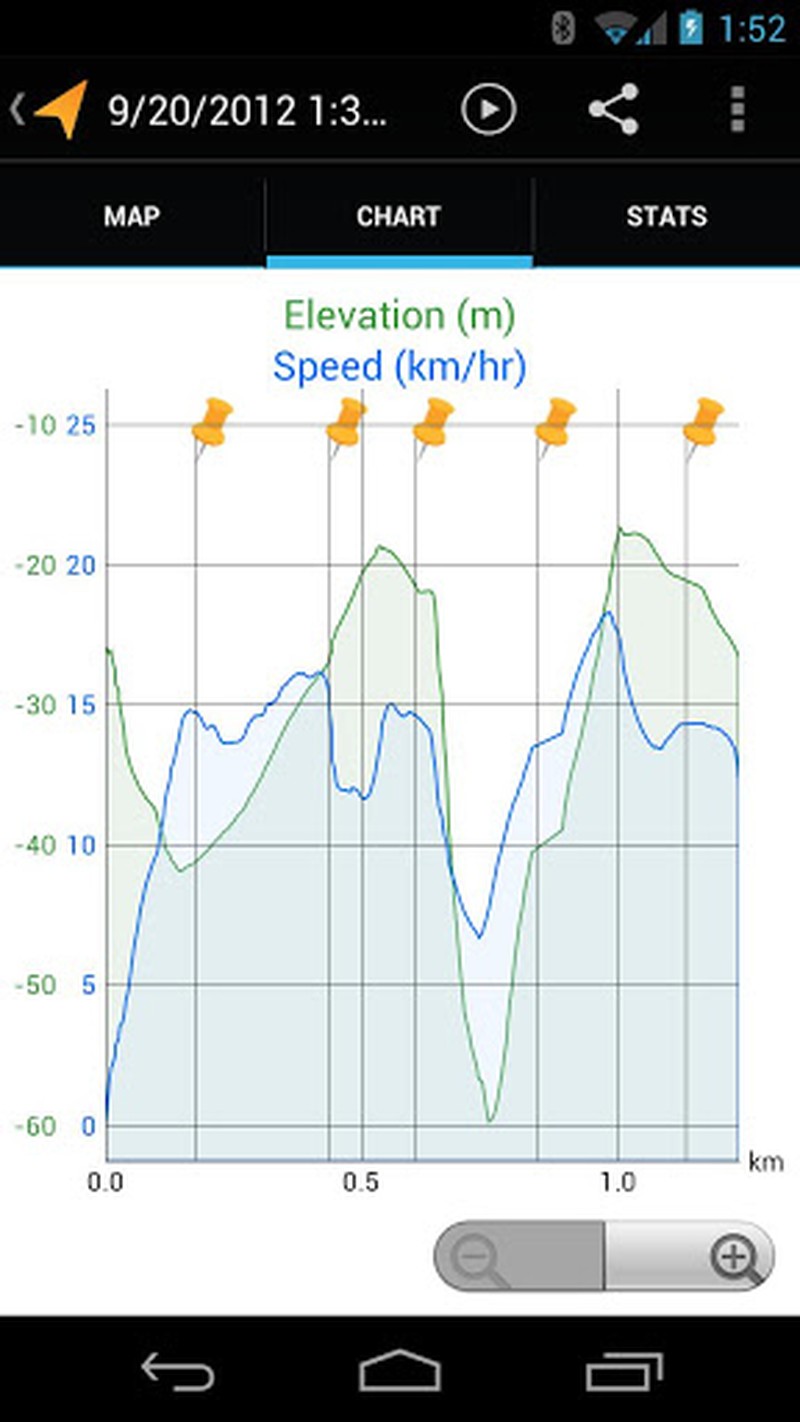
Task: Switch to the MAP tab
Action: tap(132, 217)
